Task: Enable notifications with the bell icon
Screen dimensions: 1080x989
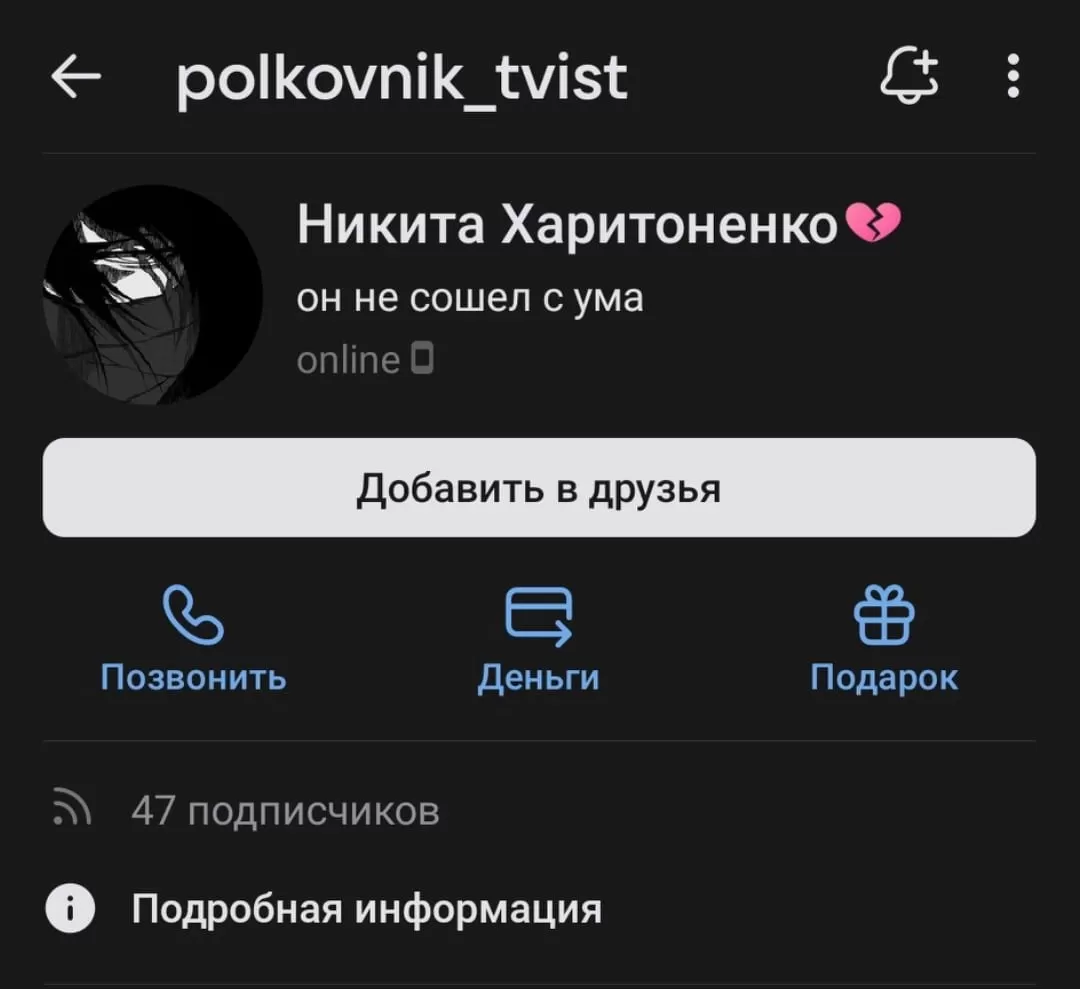Action: pos(909,76)
